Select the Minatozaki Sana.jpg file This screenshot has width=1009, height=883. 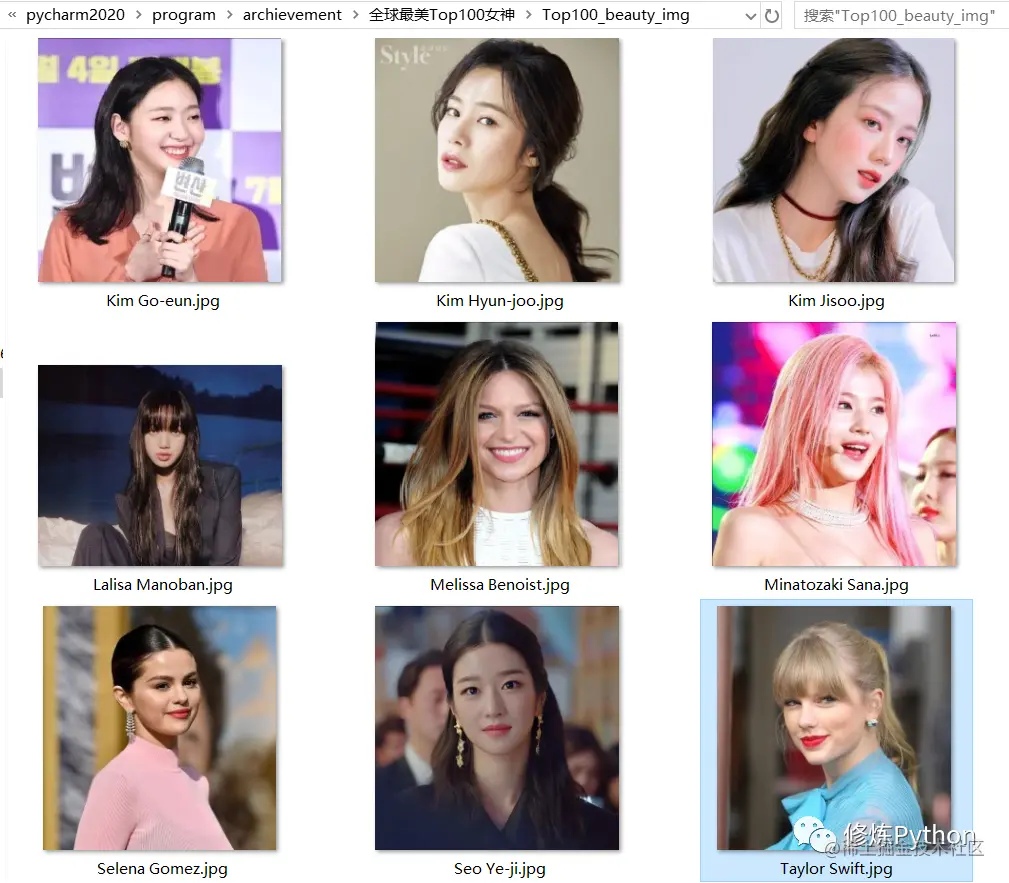pyautogui.click(x=834, y=444)
